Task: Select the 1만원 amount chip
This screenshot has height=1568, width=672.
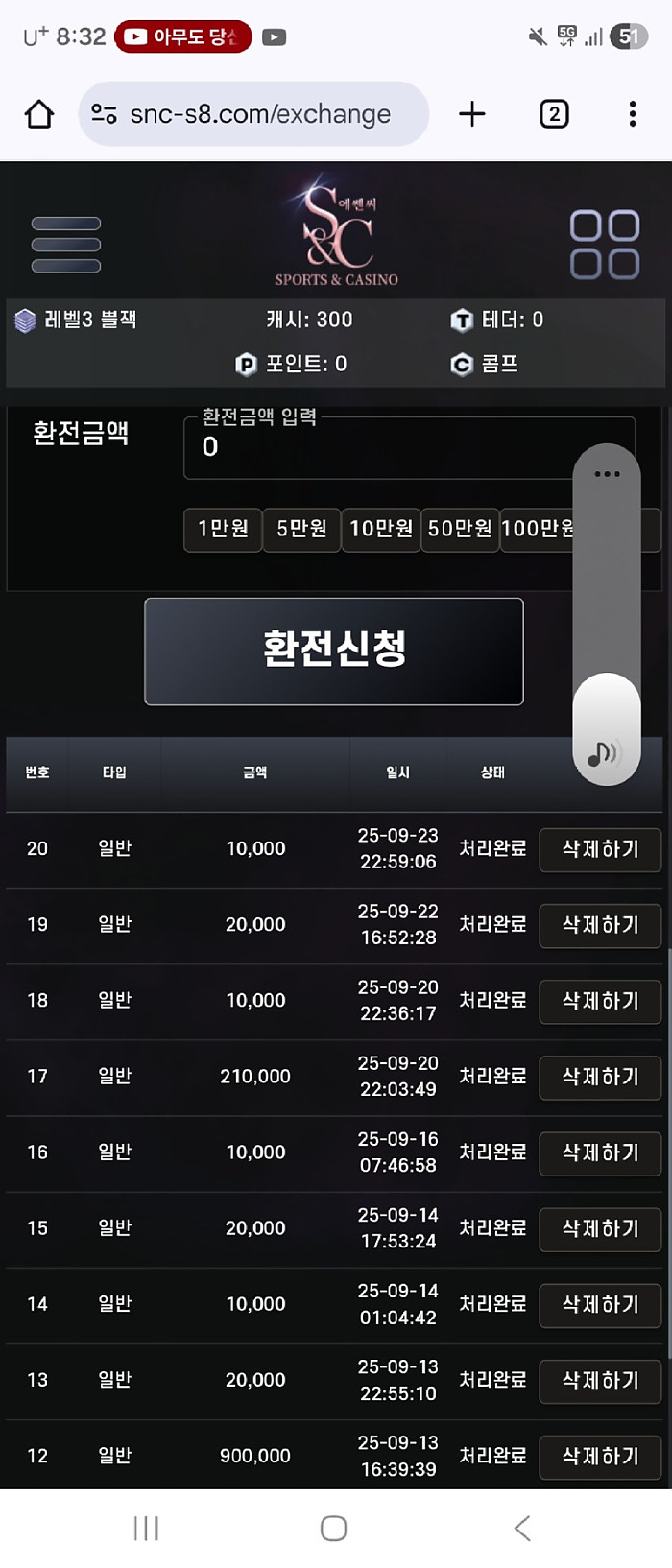Action: coord(223,529)
